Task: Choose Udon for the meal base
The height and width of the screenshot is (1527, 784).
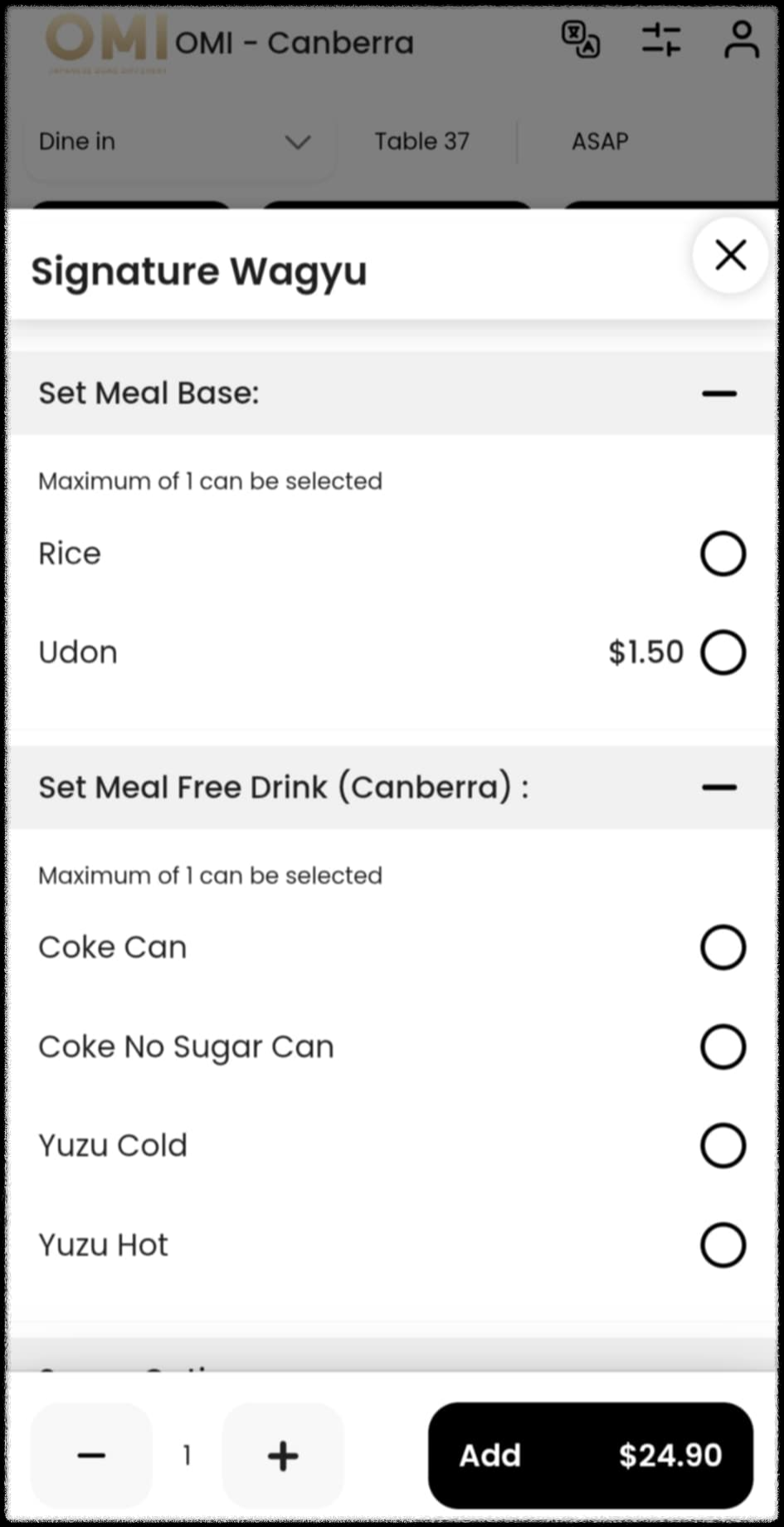Action: click(x=723, y=652)
